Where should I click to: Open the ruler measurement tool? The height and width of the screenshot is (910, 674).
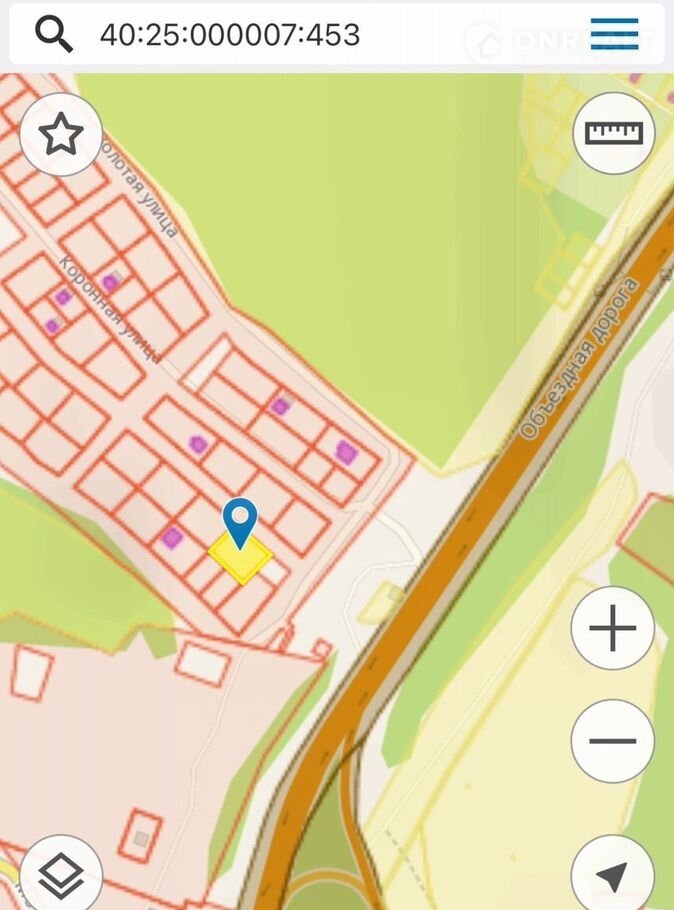point(613,134)
